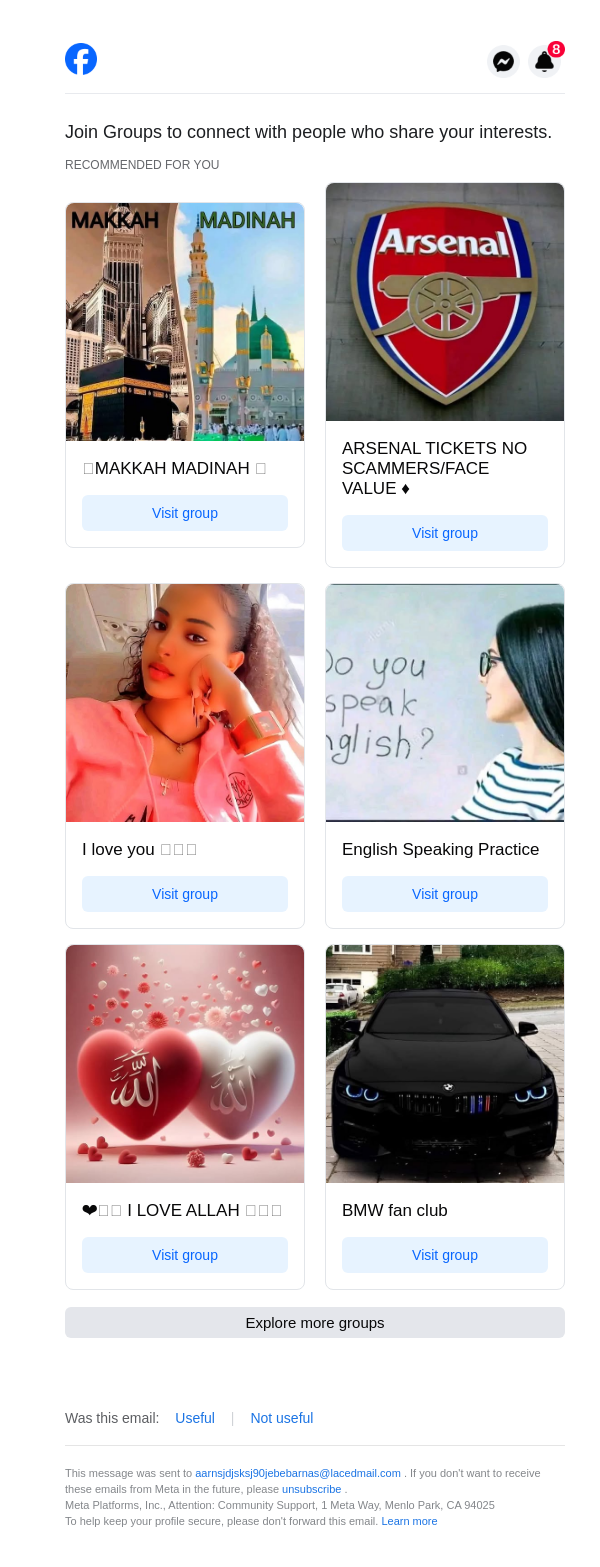Image resolution: width=600 pixels, height=1567 pixels.
Task: Explore more groups
Action: 315,1322
